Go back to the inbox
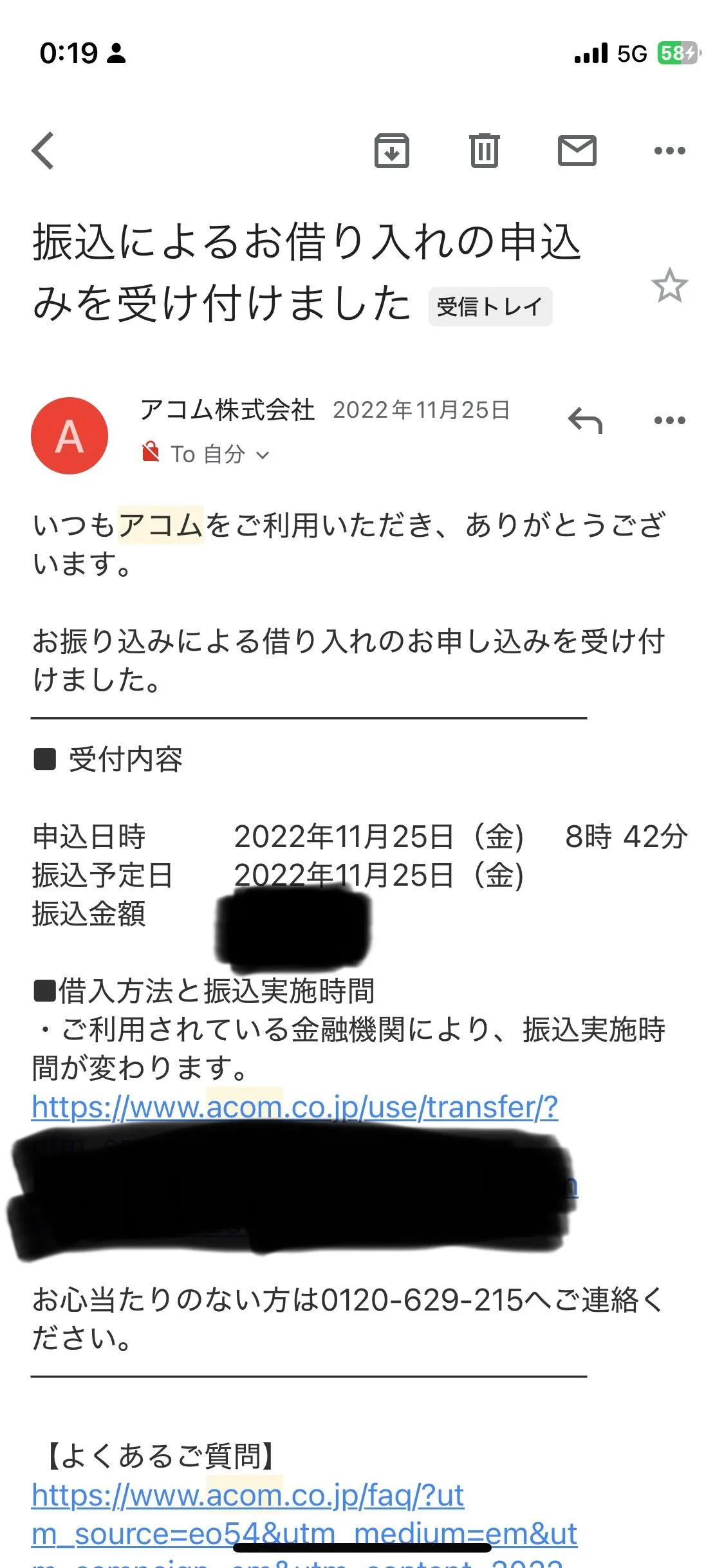This screenshot has height=1568, width=724. [44, 151]
